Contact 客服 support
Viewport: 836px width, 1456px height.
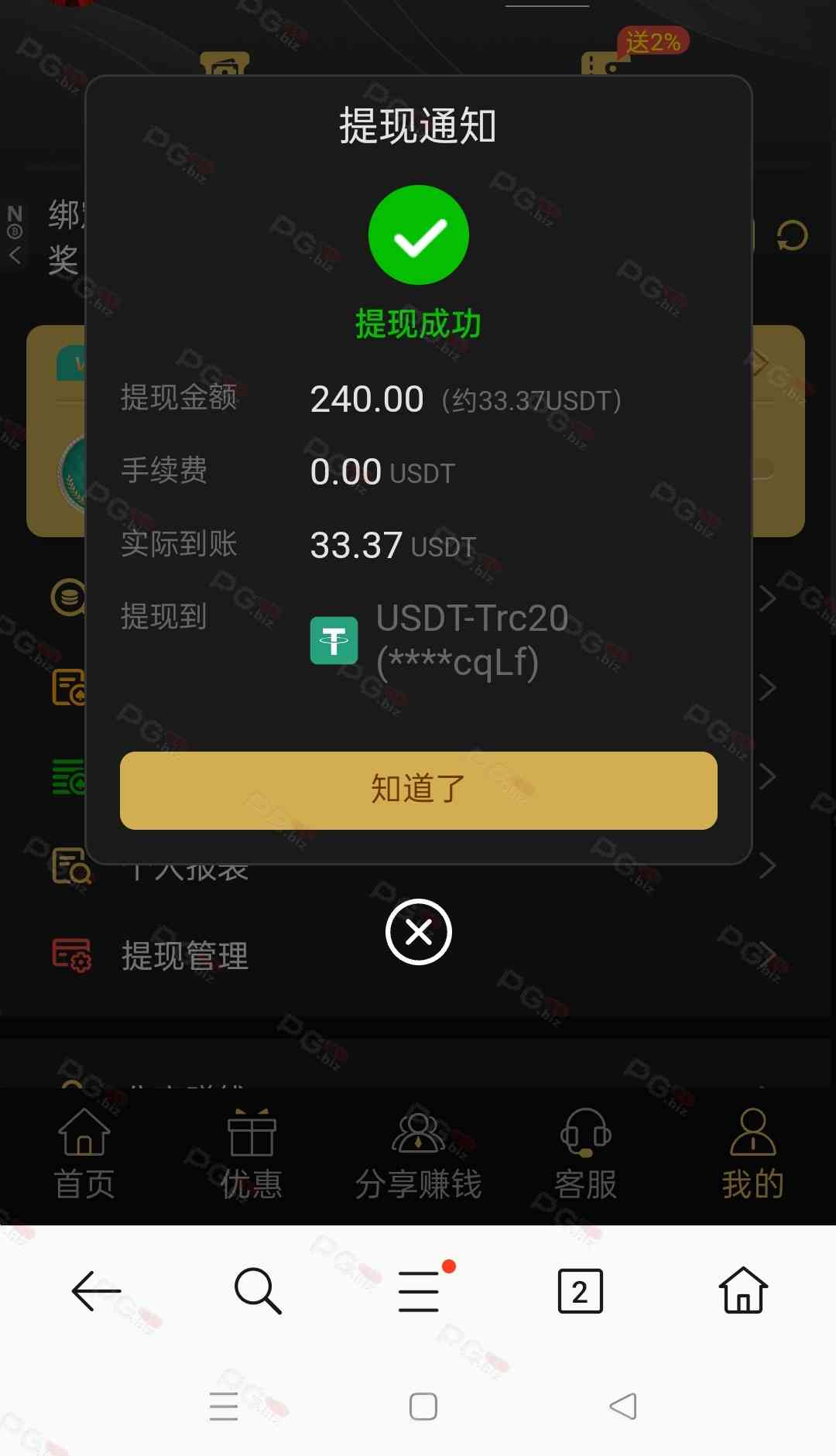[x=585, y=1153]
